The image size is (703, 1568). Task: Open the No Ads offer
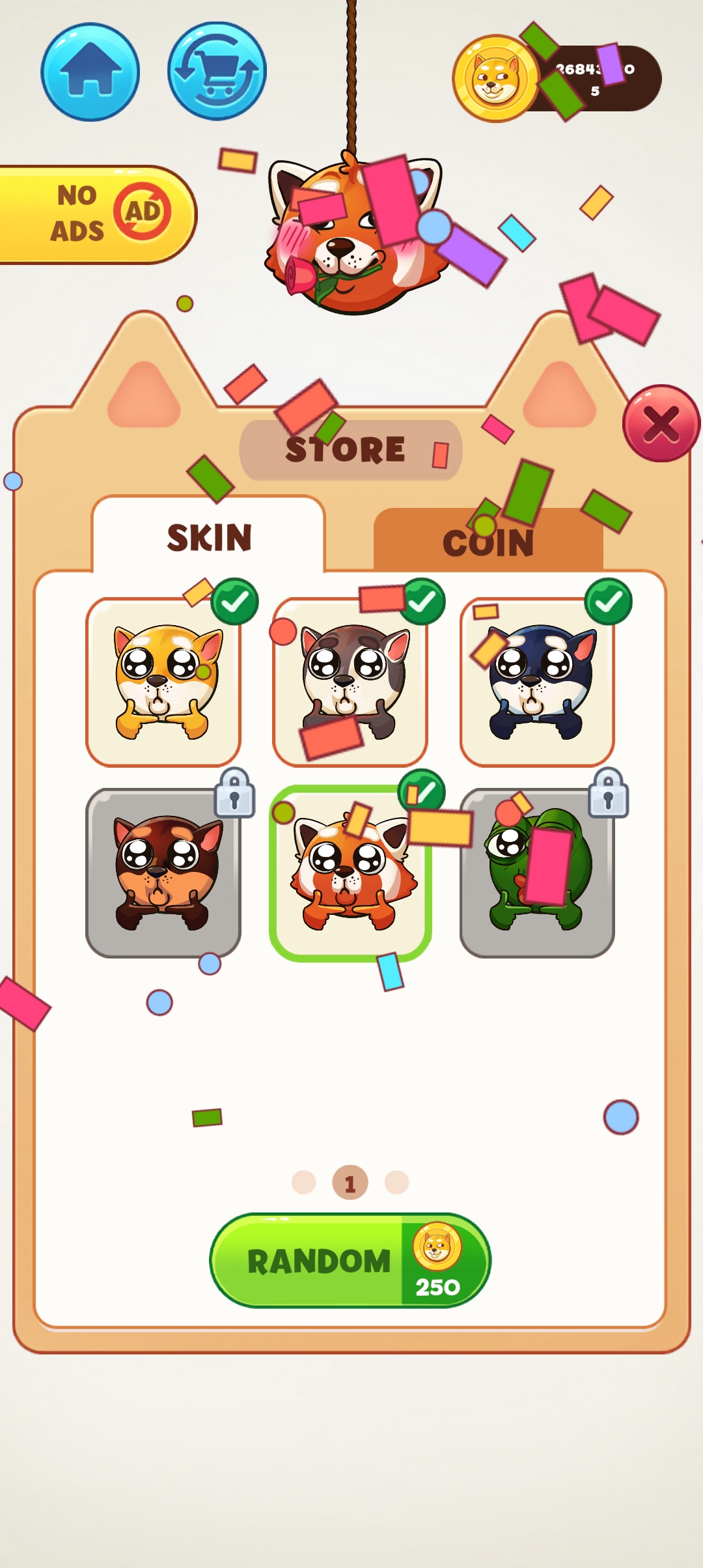click(x=96, y=215)
